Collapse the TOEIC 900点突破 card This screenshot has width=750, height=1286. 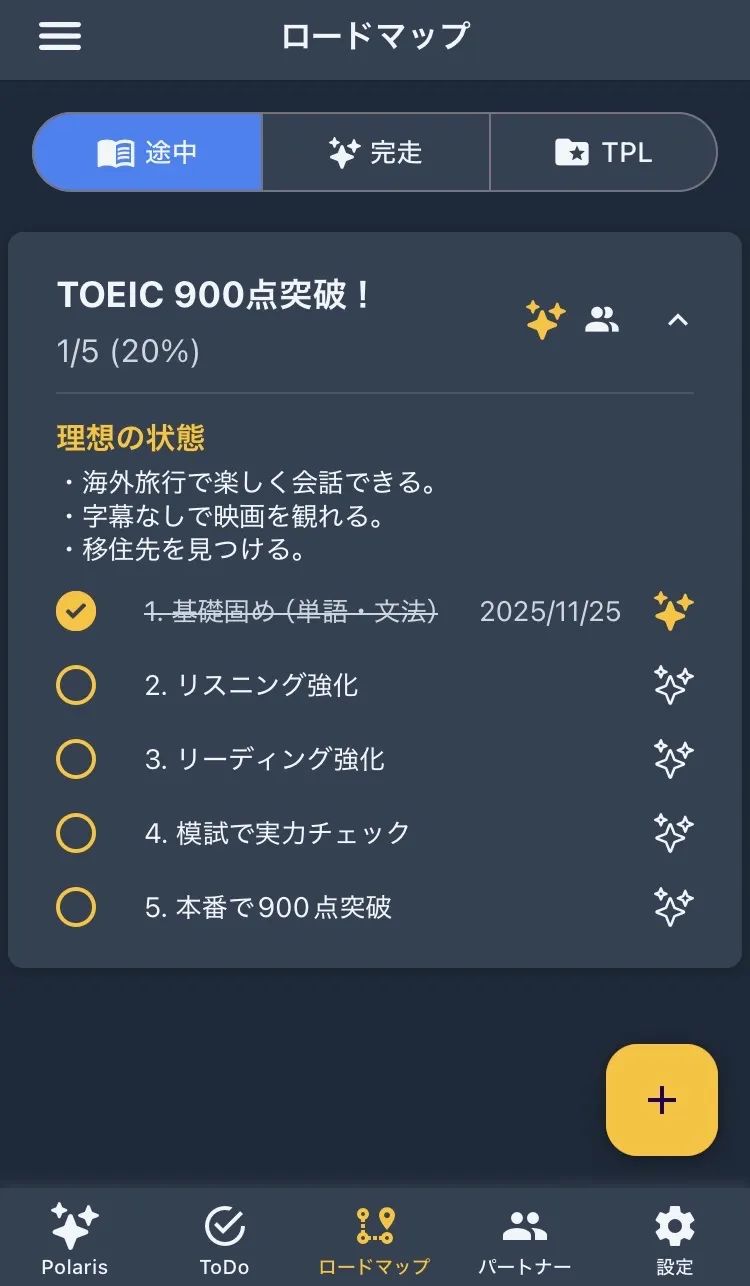[x=678, y=320]
